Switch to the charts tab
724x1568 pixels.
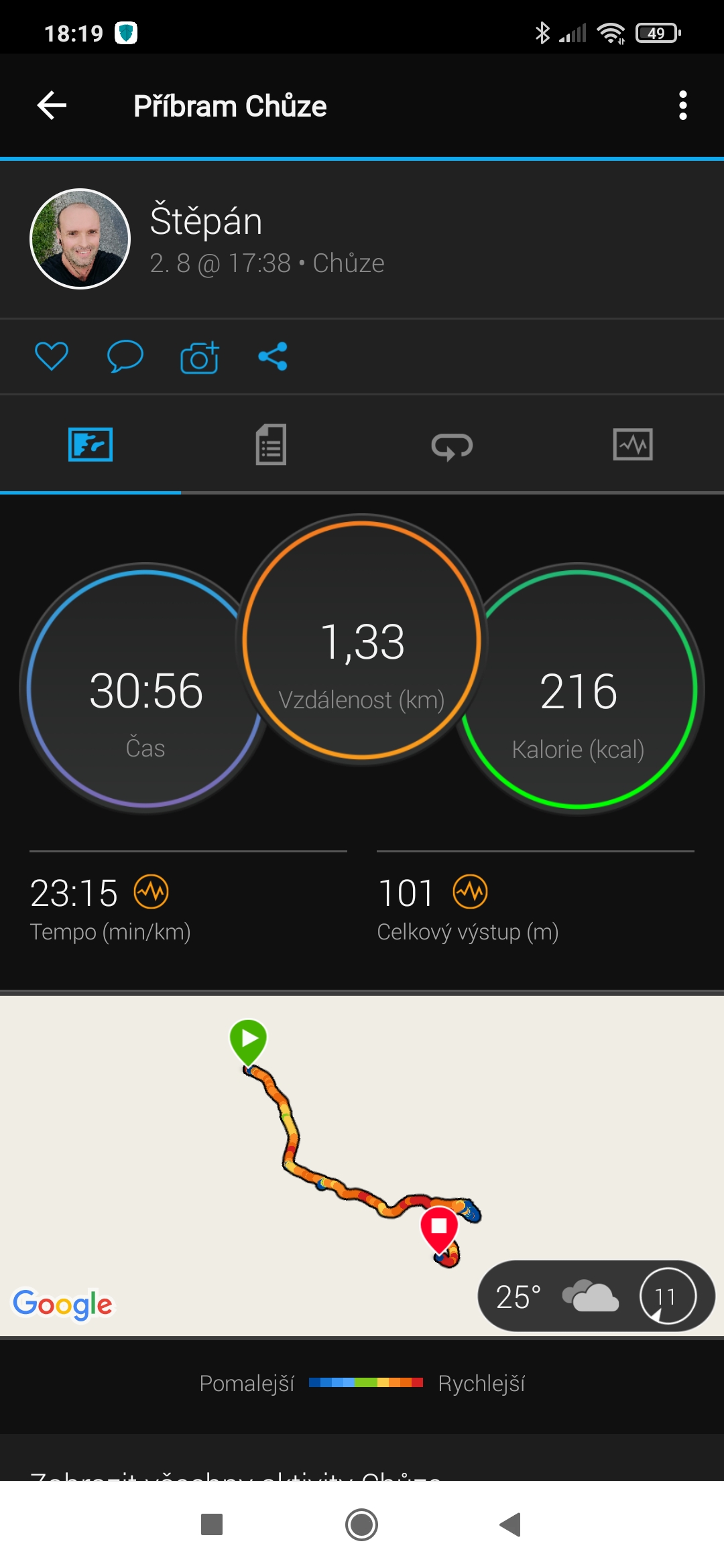click(x=633, y=444)
